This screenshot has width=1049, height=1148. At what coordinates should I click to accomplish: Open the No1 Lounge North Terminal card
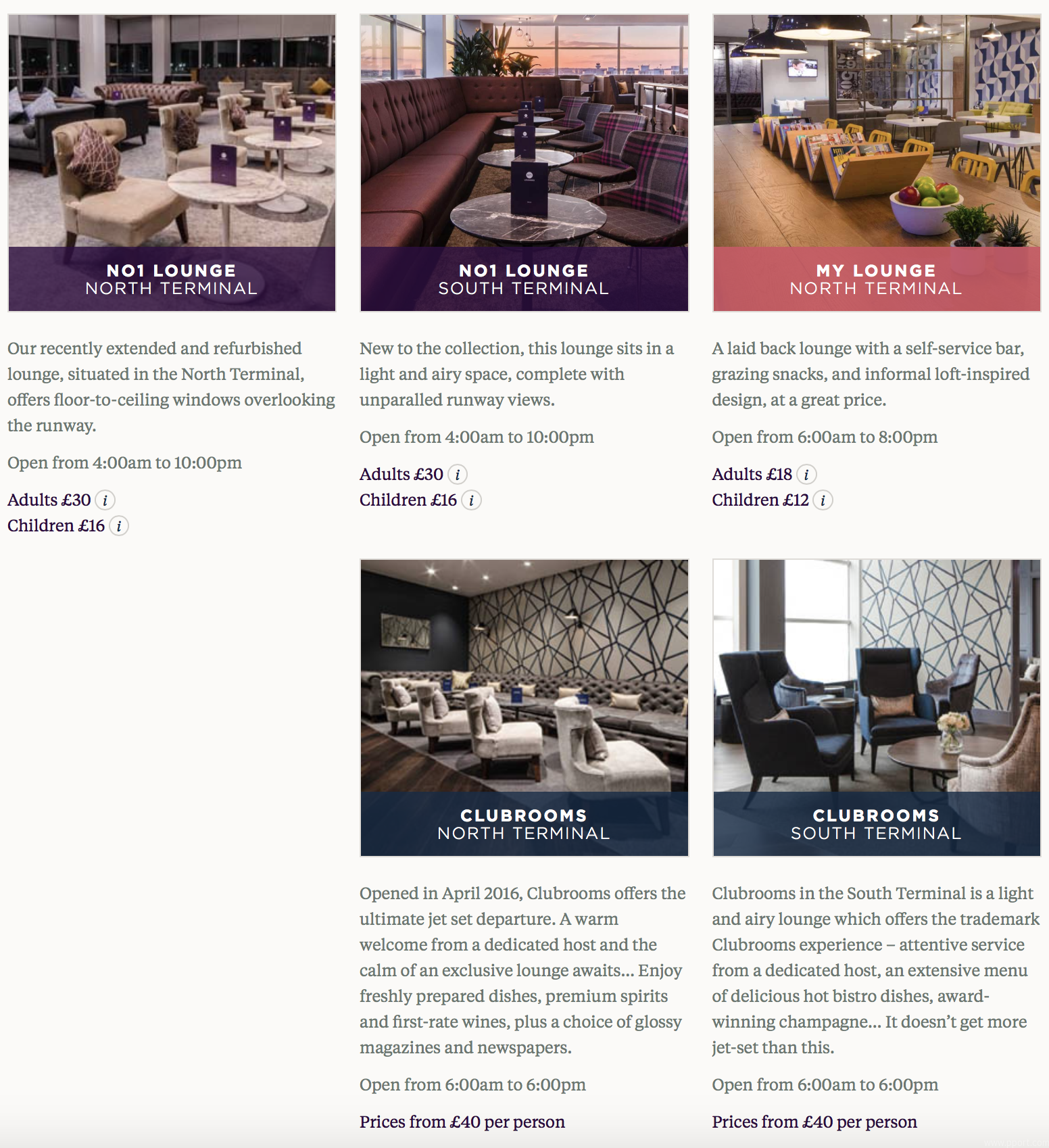172,163
